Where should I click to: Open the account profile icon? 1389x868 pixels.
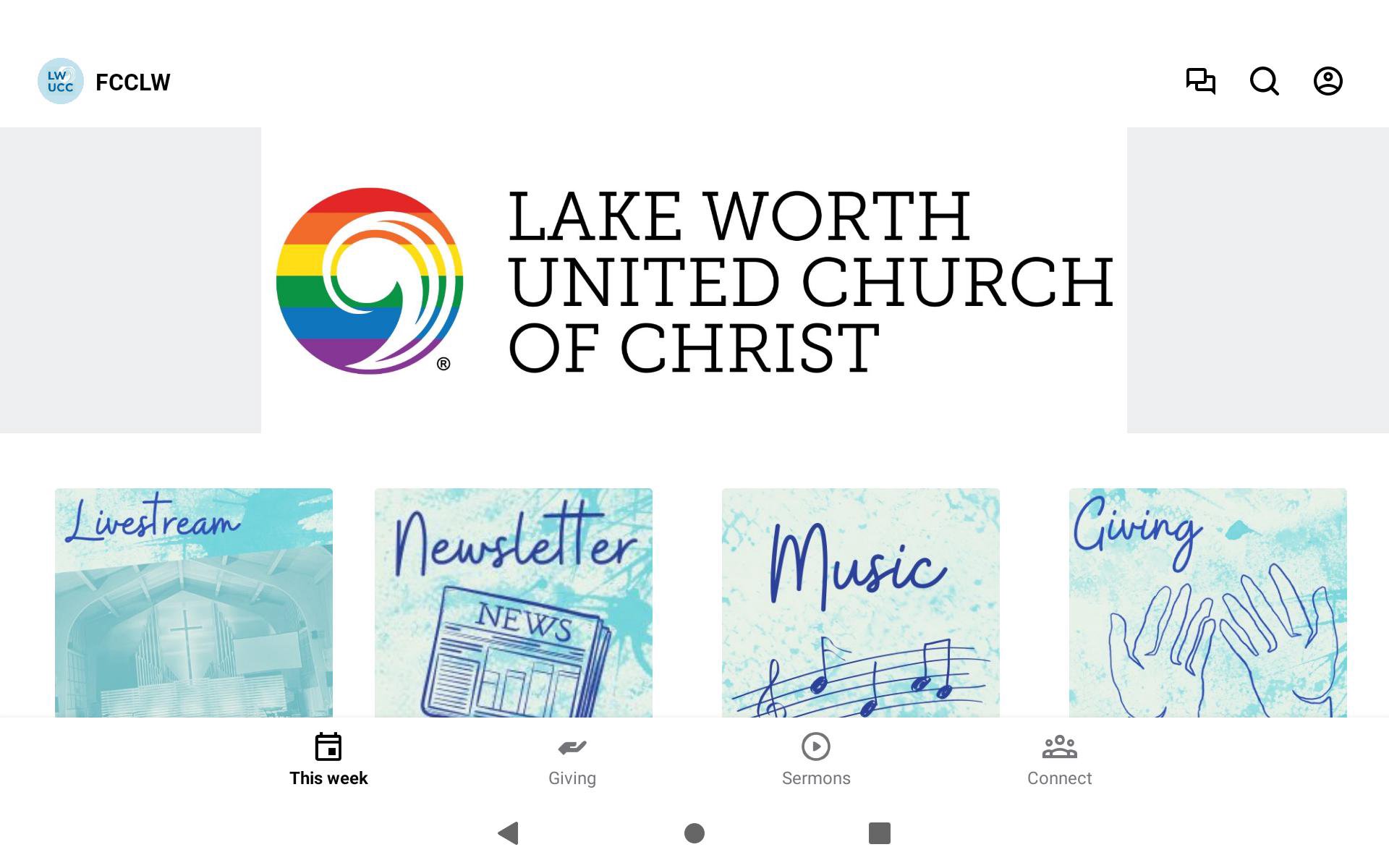(1328, 81)
